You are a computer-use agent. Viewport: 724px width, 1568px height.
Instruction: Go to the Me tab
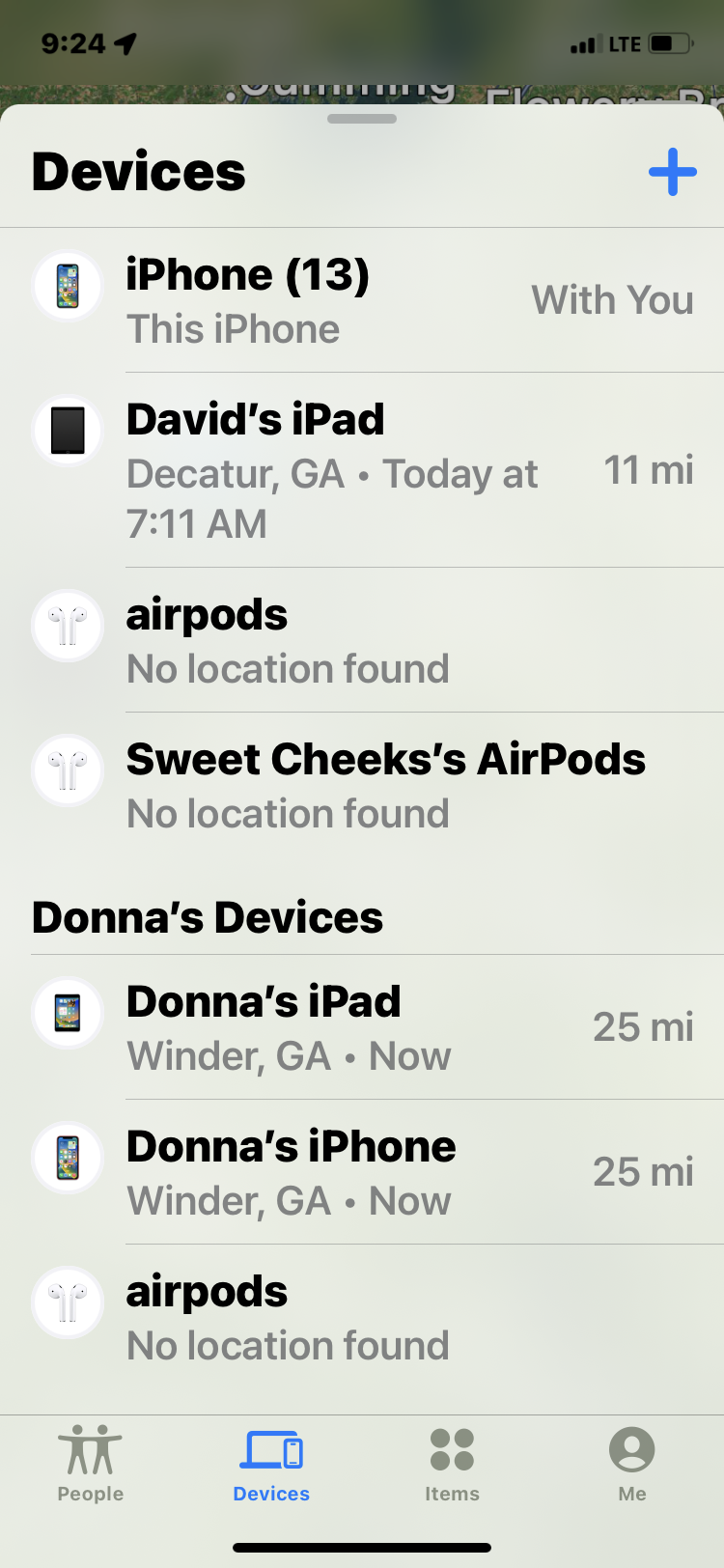(632, 1464)
